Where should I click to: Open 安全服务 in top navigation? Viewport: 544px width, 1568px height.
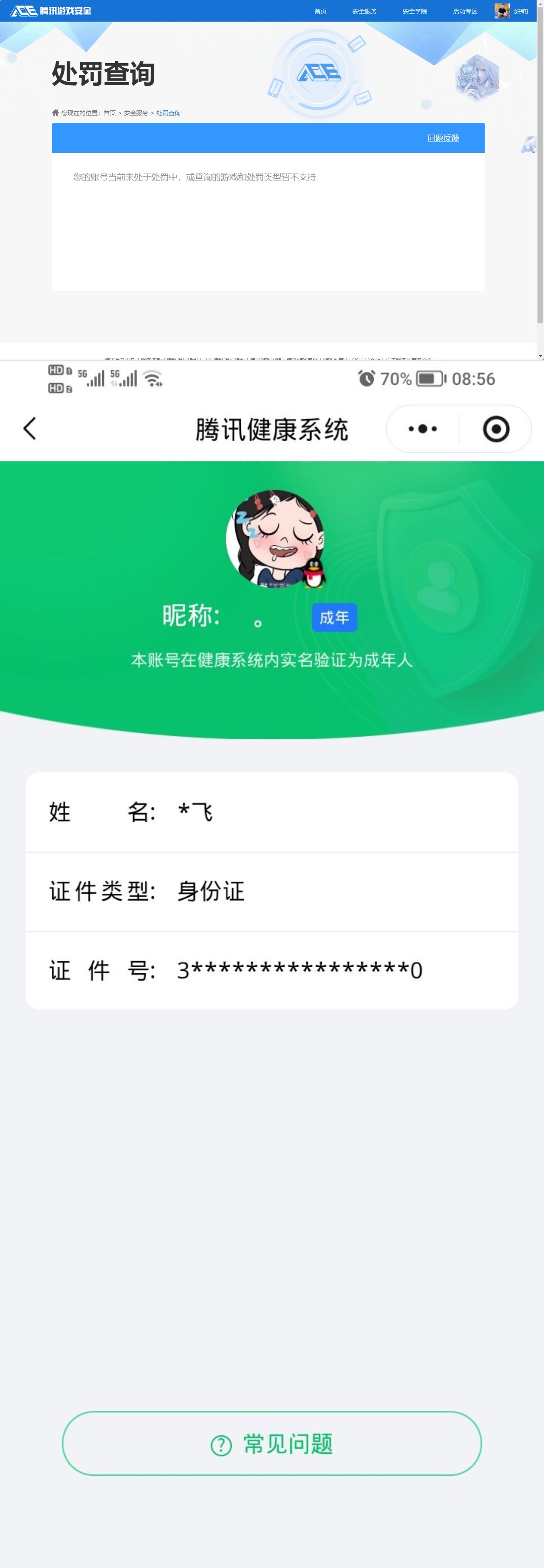click(x=364, y=12)
